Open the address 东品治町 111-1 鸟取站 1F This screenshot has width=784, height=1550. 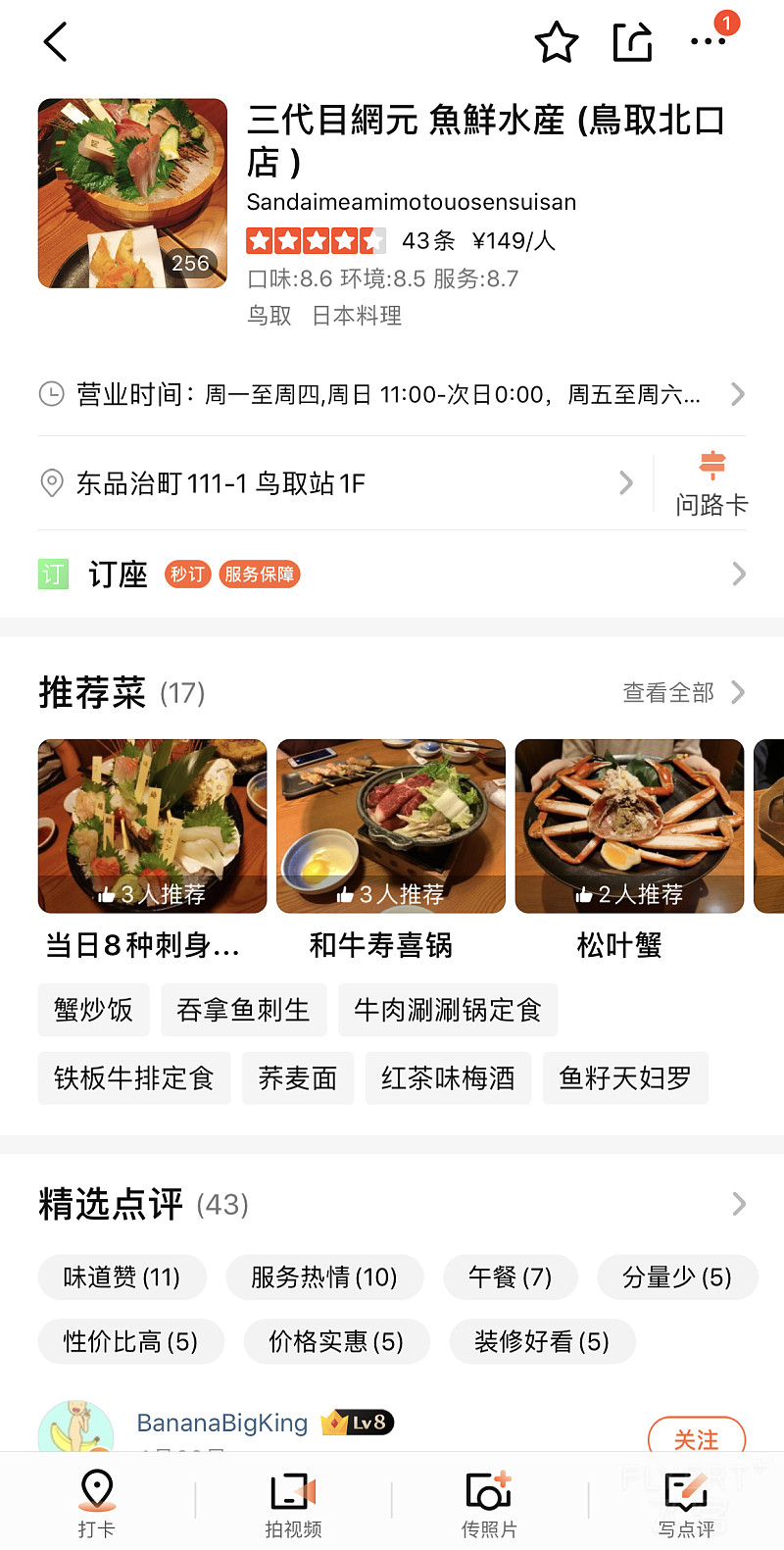pos(333,483)
